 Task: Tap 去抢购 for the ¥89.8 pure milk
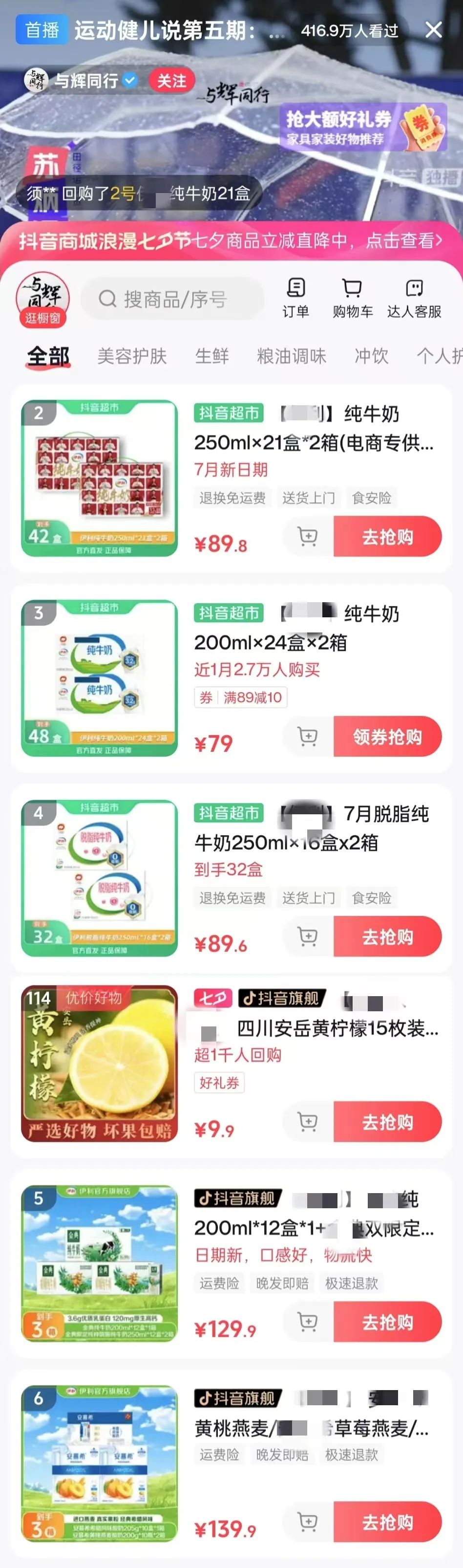click(387, 536)
